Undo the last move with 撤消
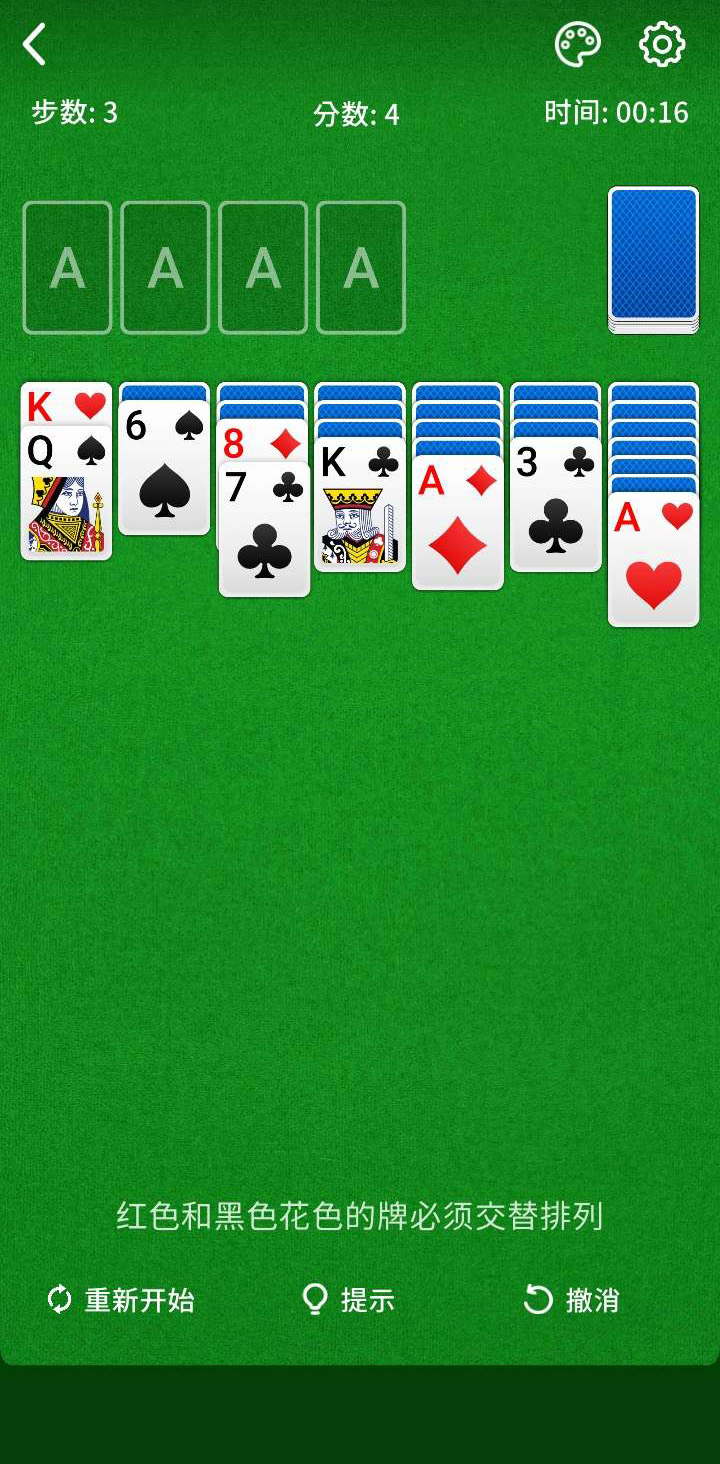720x1464 pixels. pyautogui.click(x=572, y=1300)
